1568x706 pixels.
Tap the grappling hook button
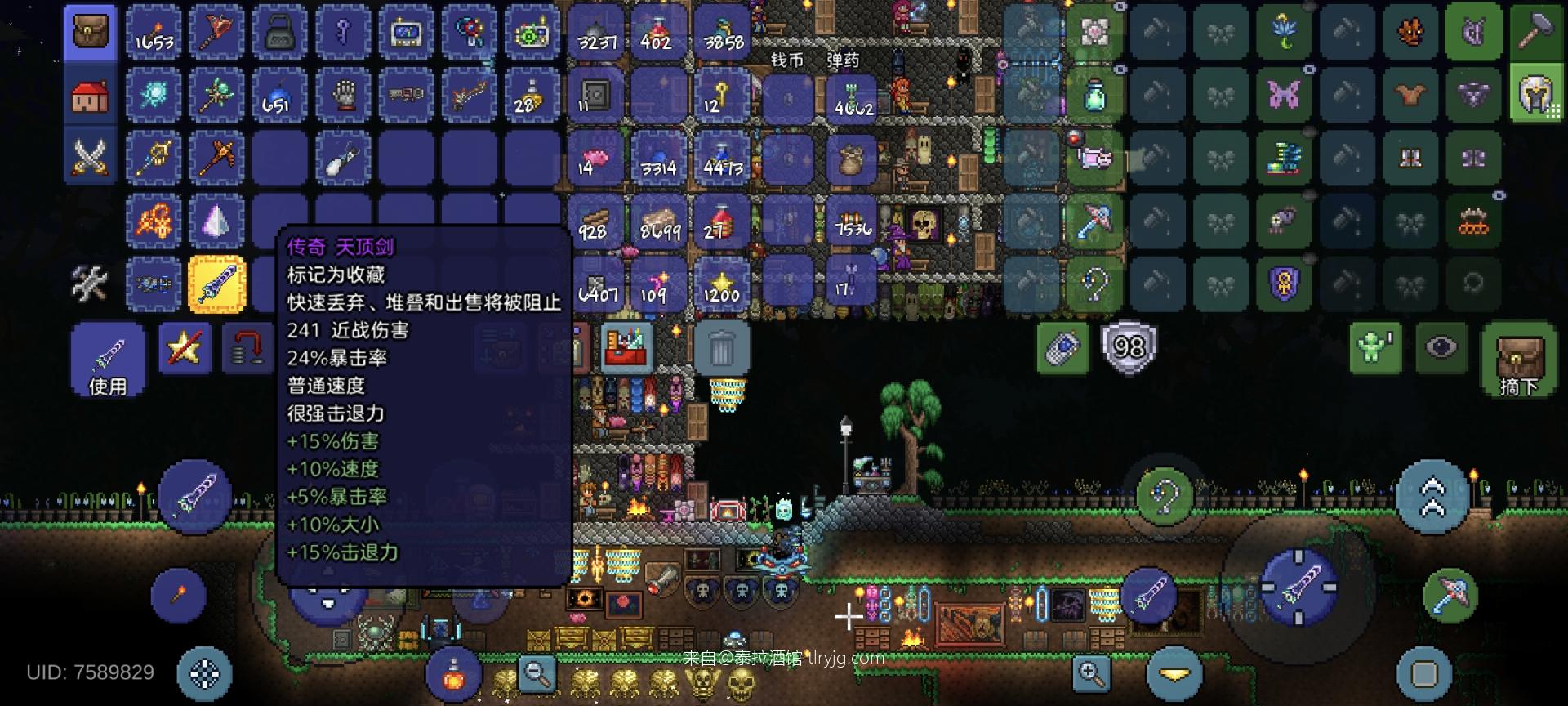click(1165, 496)
